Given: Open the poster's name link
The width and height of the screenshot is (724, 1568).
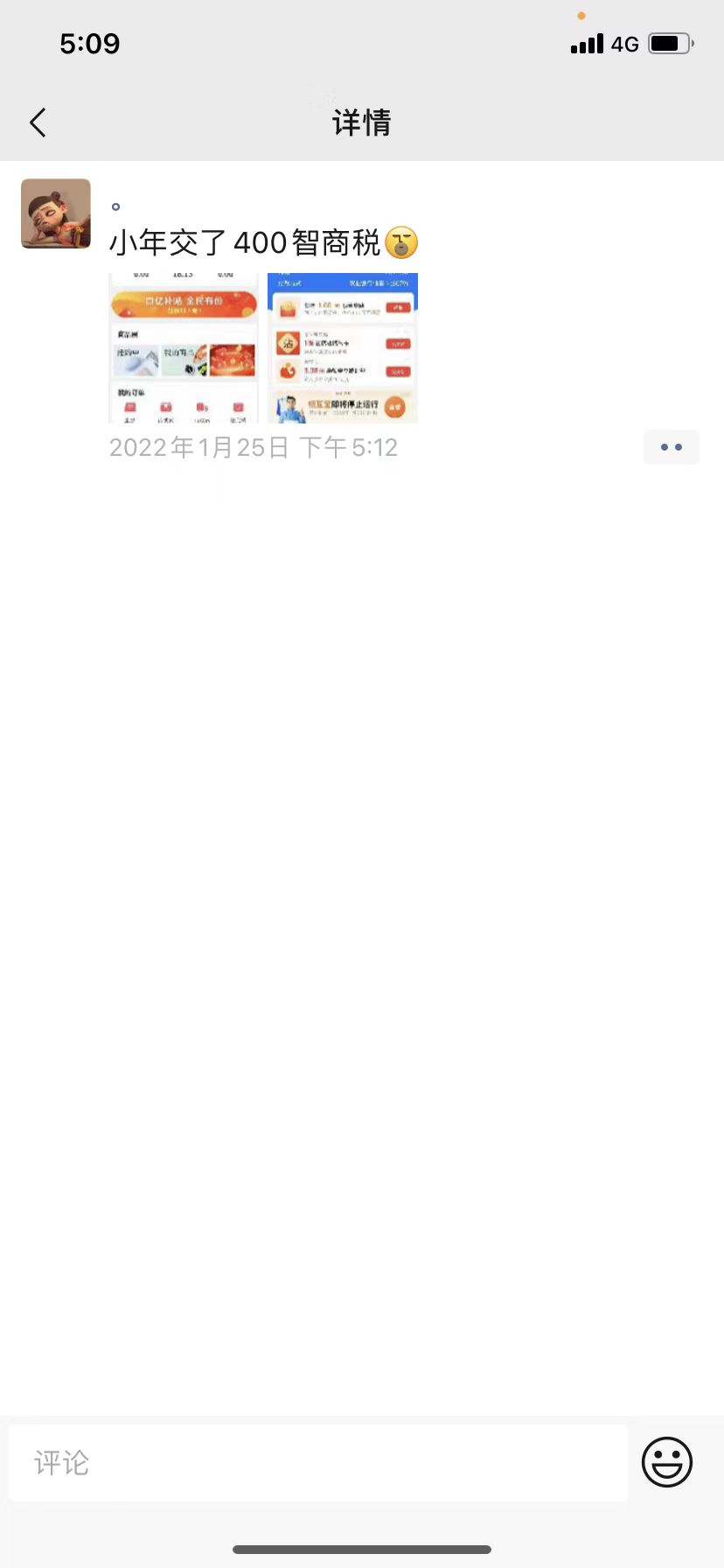Looking at the screenshot, I should pos(115,206).
